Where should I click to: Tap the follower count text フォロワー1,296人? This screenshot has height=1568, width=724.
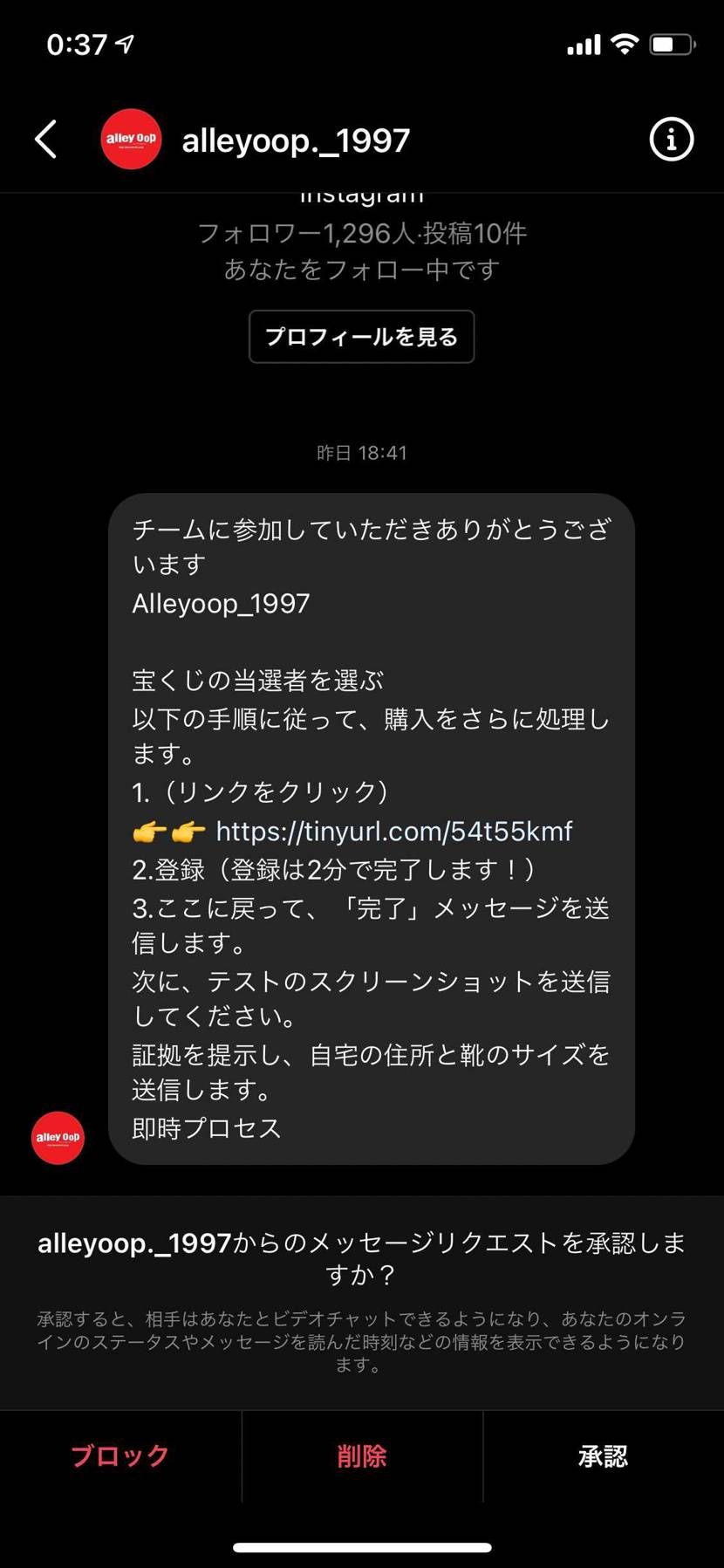[x=361, y=233]
